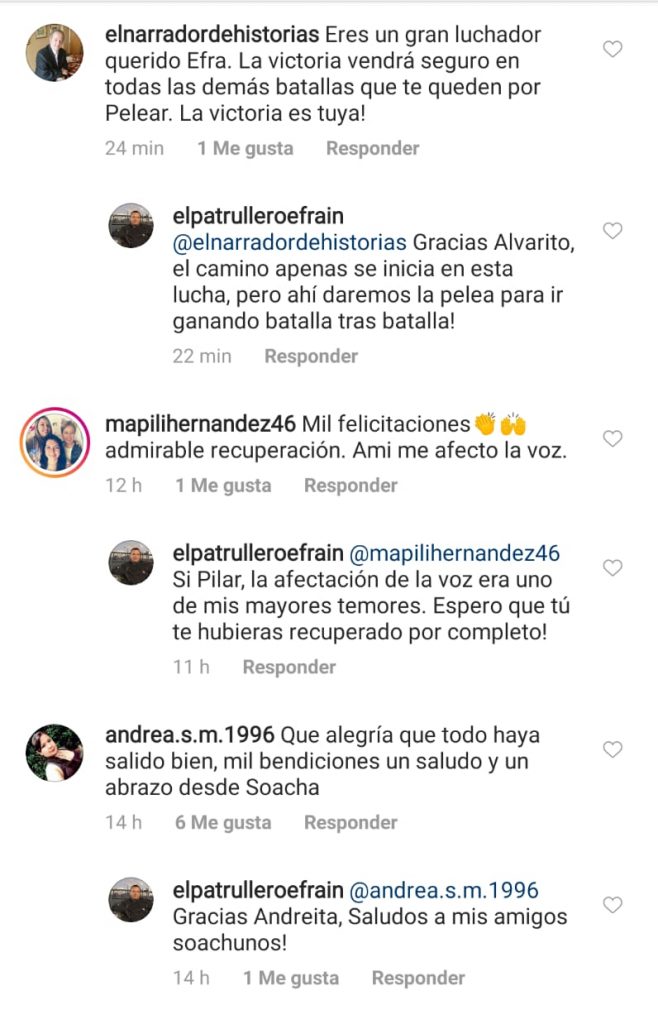Reply to the 'Si Pilar' comment

[289, 667]
